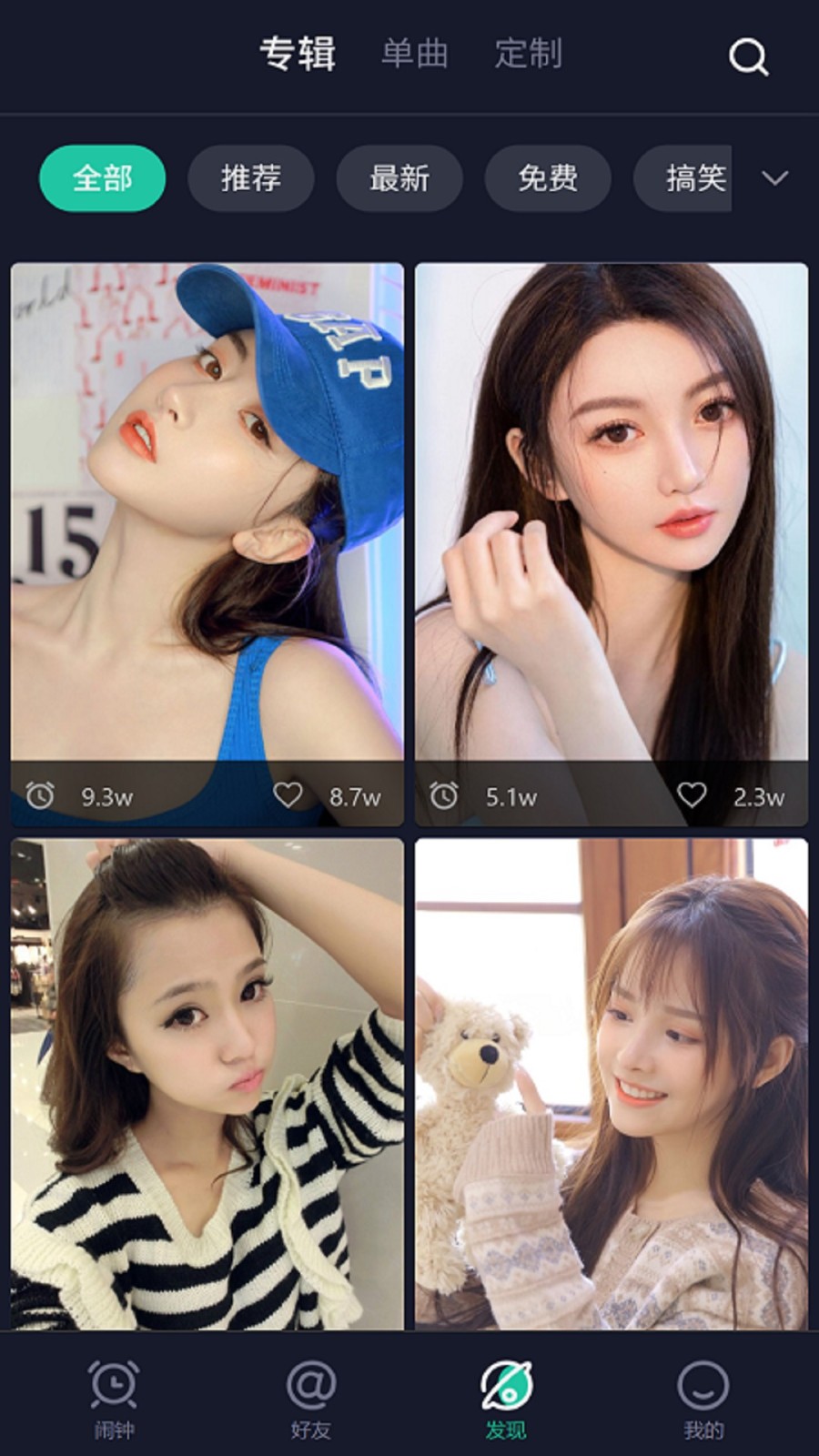Open the teddy bear album card

point(611,1083)
